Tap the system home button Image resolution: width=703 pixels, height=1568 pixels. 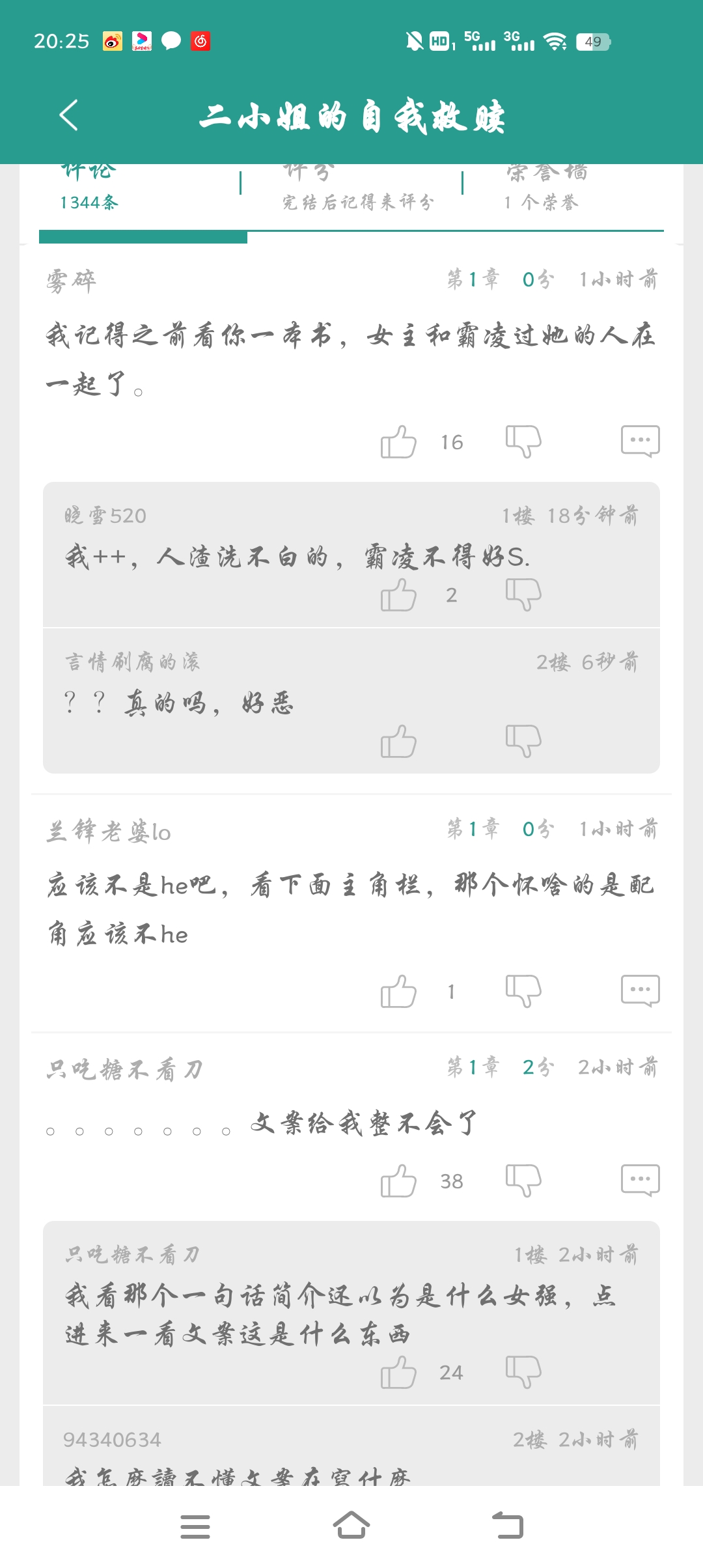click(351, 1526)
